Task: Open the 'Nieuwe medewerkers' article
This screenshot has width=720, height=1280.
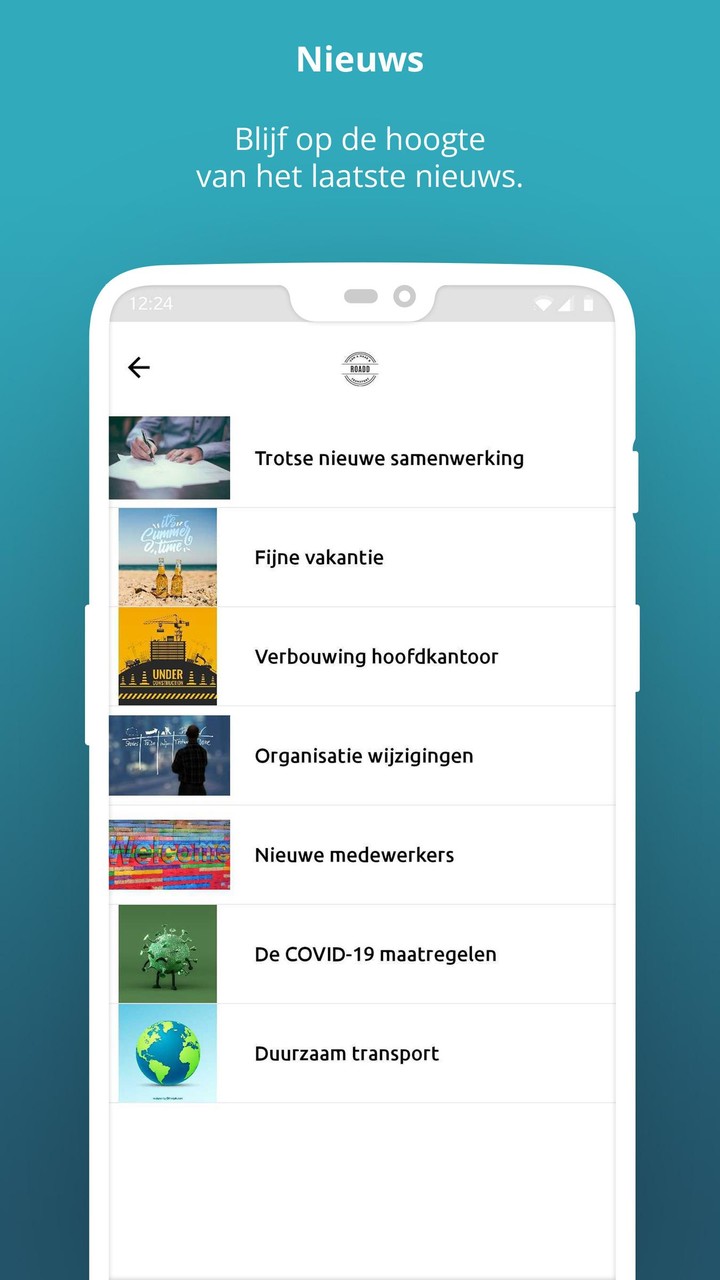Action: [355, 855]
